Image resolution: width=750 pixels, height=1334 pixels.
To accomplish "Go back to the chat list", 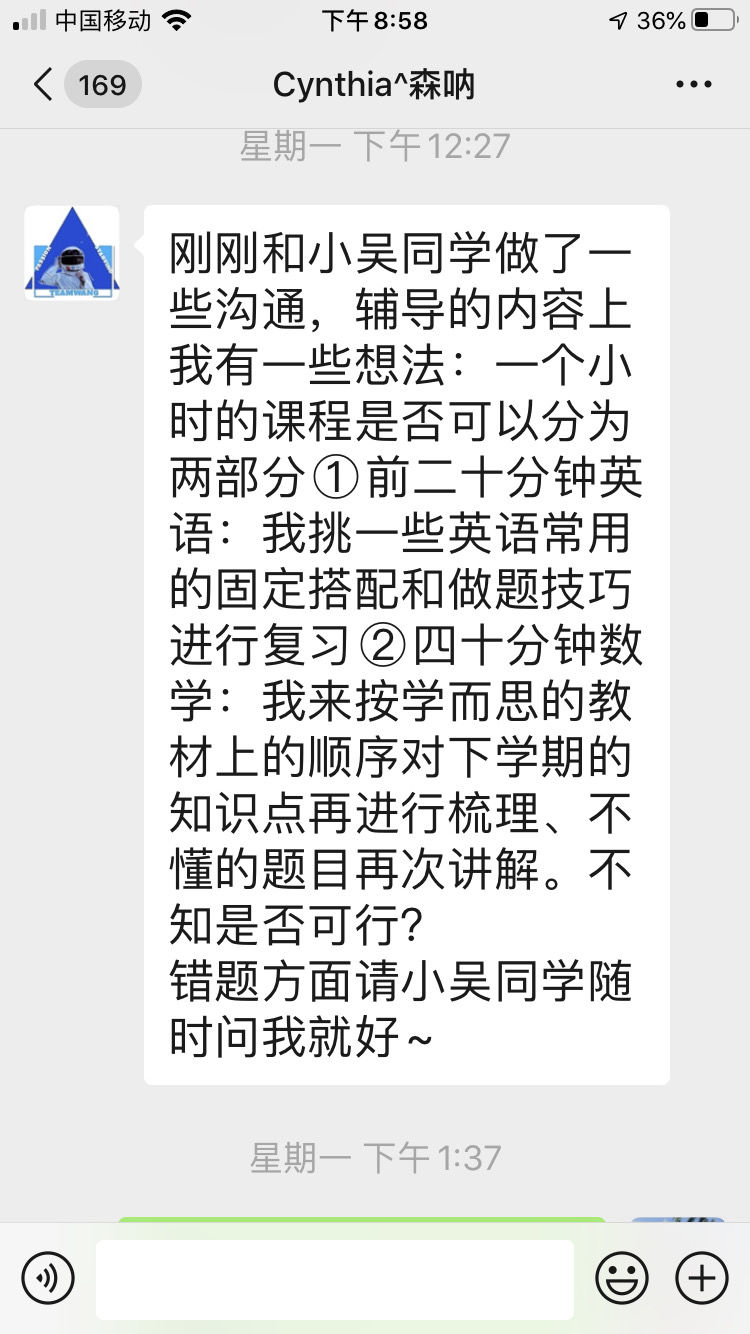I will click(x=44, y=85).
